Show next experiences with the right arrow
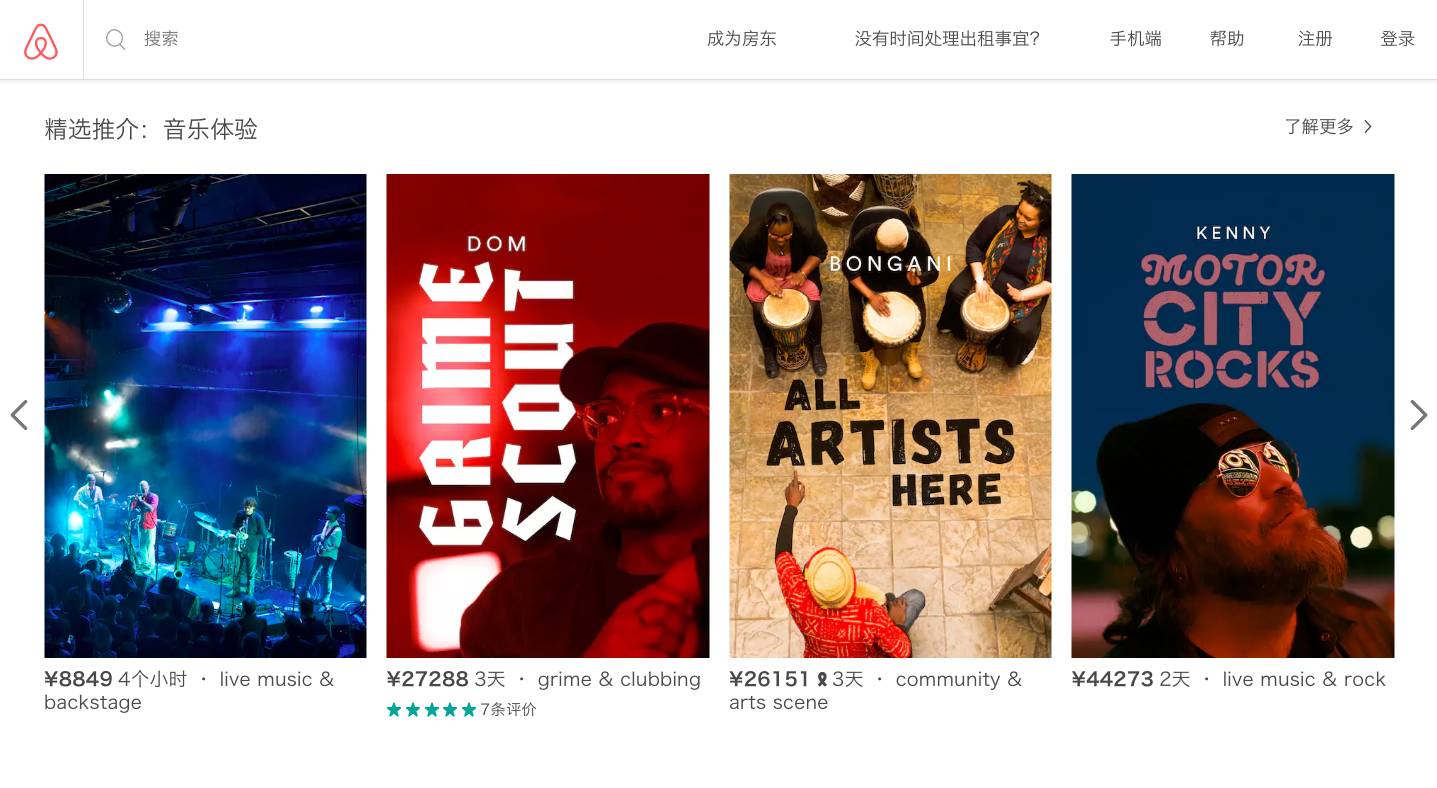 click(1418, 415)
